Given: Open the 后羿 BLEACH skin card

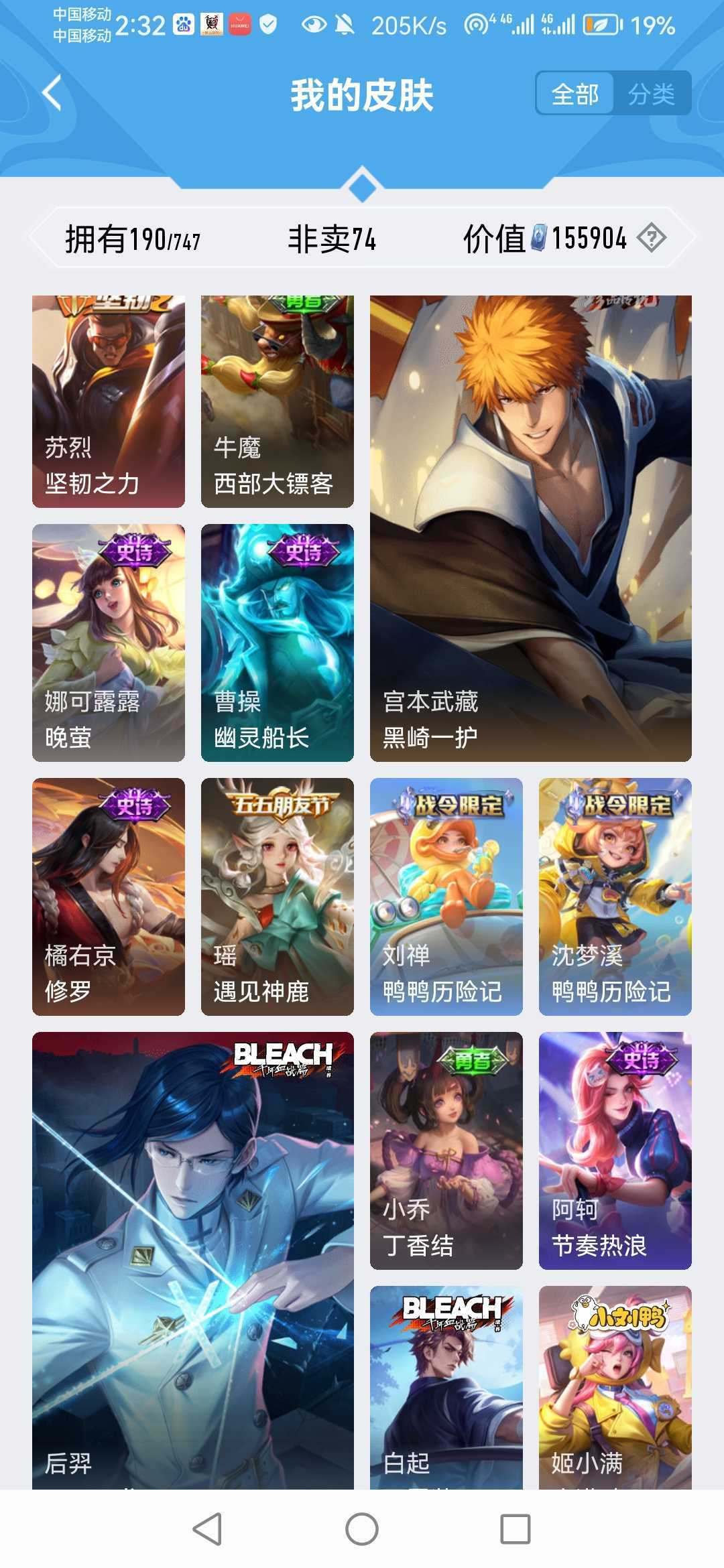Looking at the screenshot, I should point(193,1260).
